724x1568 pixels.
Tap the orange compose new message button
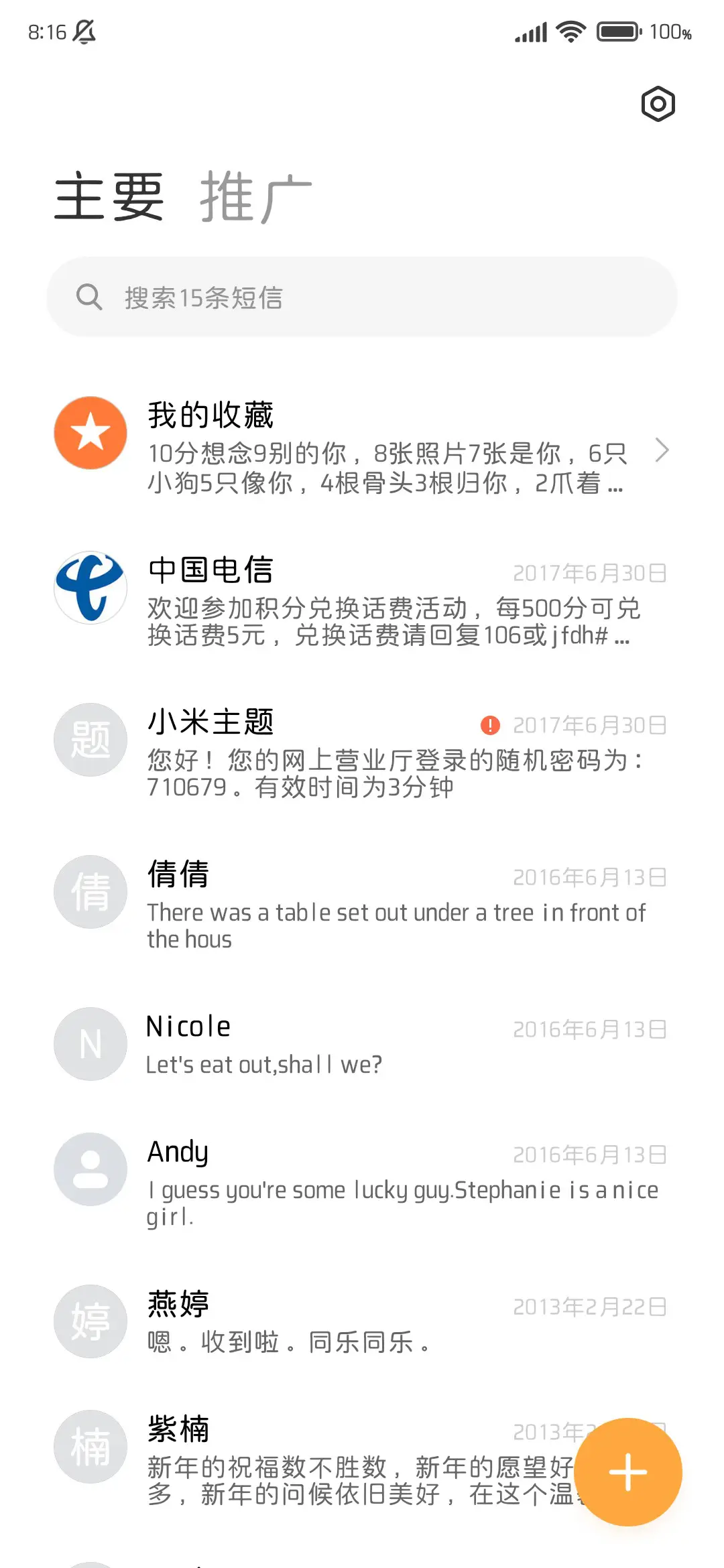(x=627, y=1472)
